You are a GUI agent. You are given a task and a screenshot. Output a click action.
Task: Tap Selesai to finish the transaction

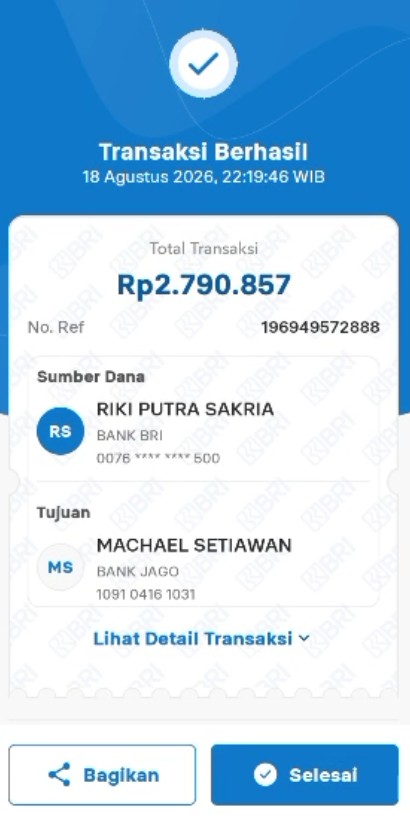tap(305, 775)
